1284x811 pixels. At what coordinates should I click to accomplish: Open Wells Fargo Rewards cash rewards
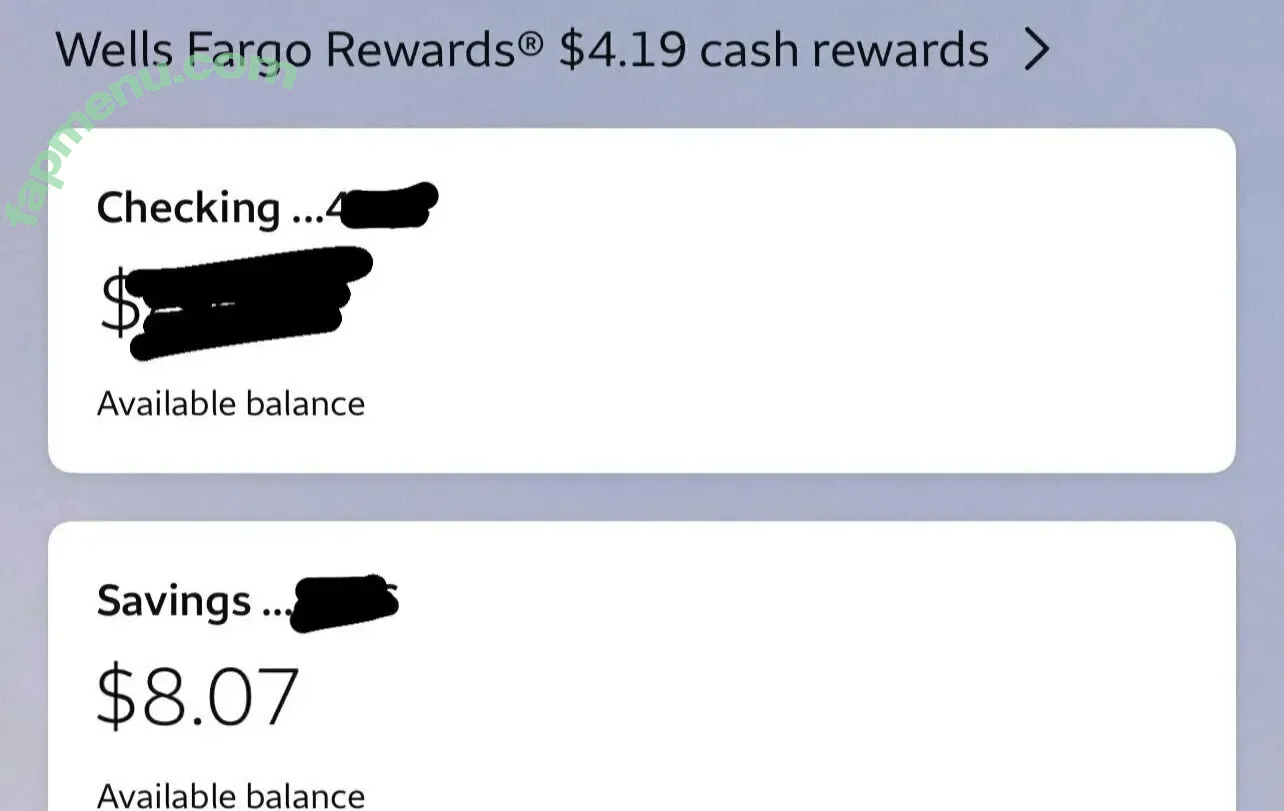click(552, 50)
